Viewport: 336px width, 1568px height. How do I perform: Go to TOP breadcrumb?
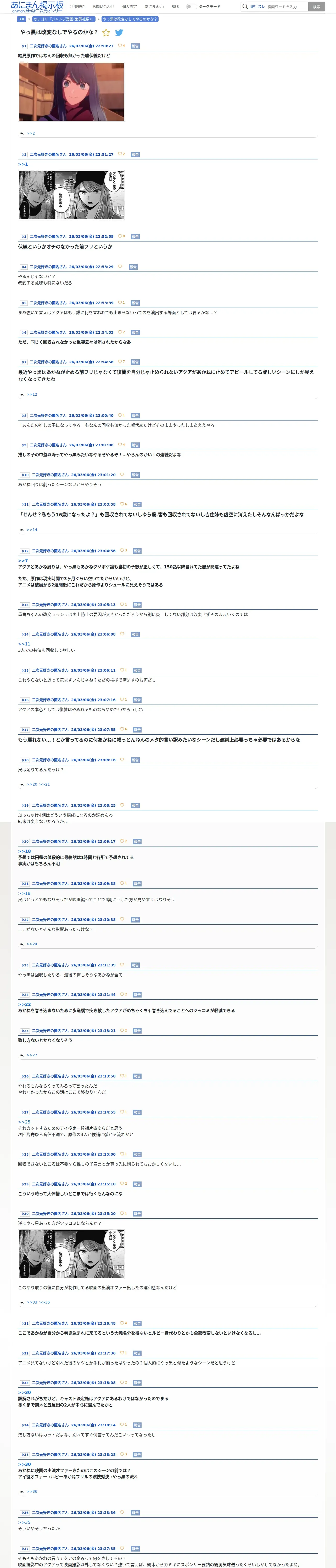coord(21,19)
